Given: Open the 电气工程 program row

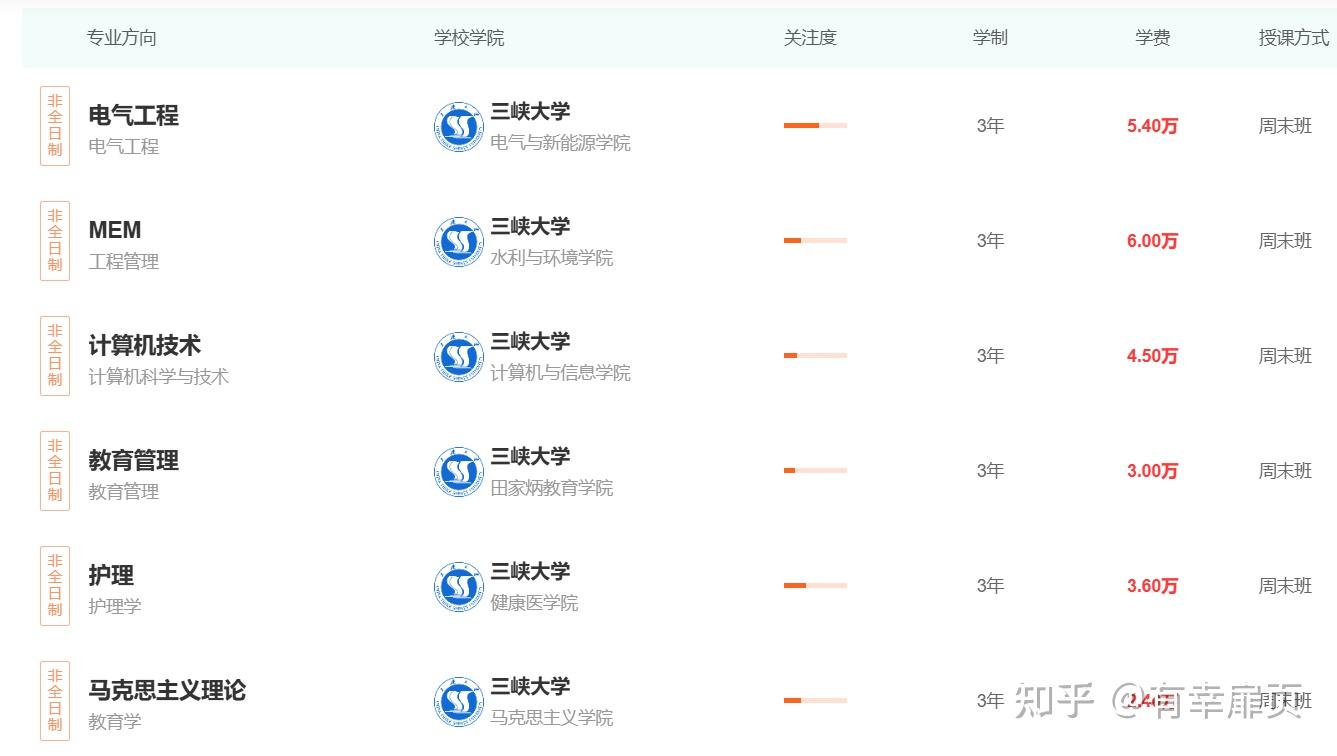Looking at the screenshot, I should pos(134,116).
